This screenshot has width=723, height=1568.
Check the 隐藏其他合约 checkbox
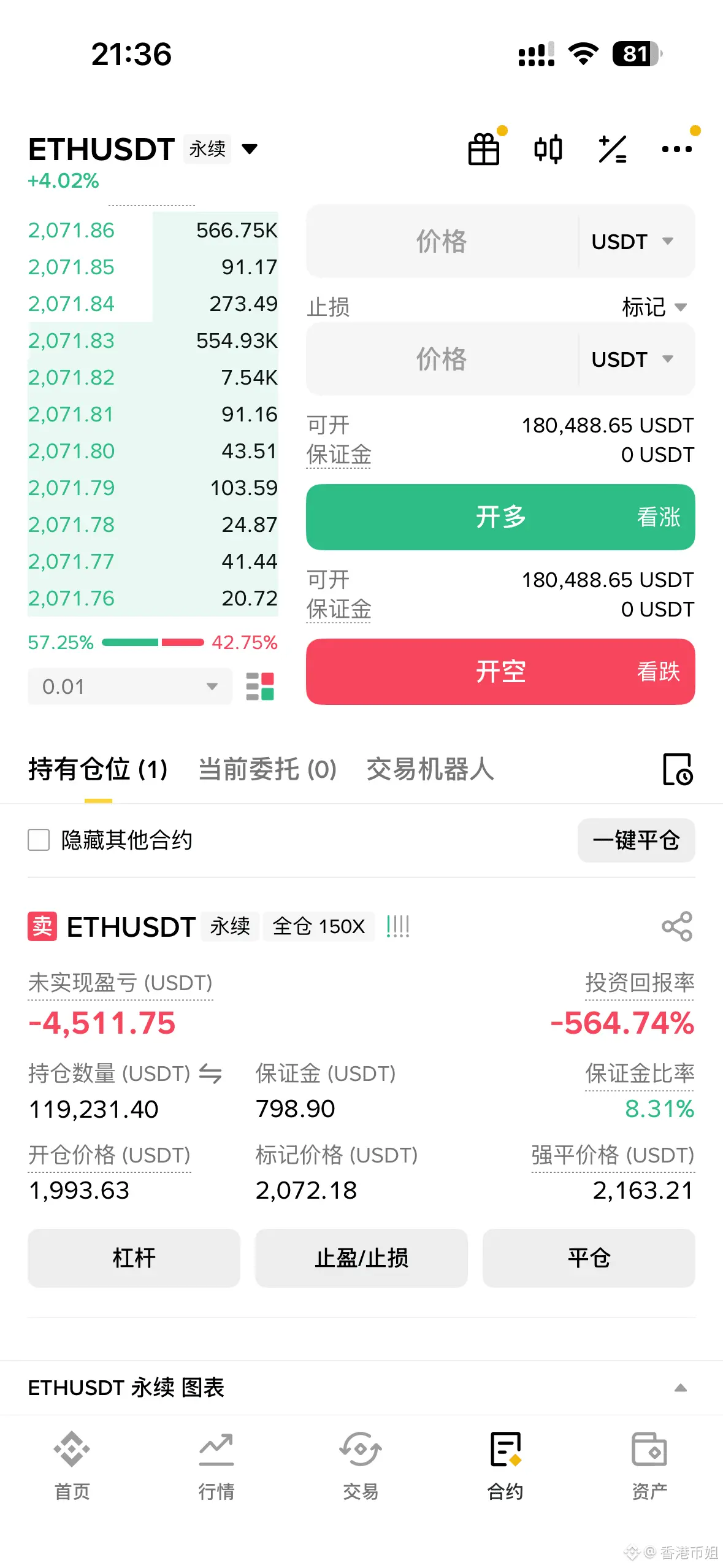[x=39, y=840]
